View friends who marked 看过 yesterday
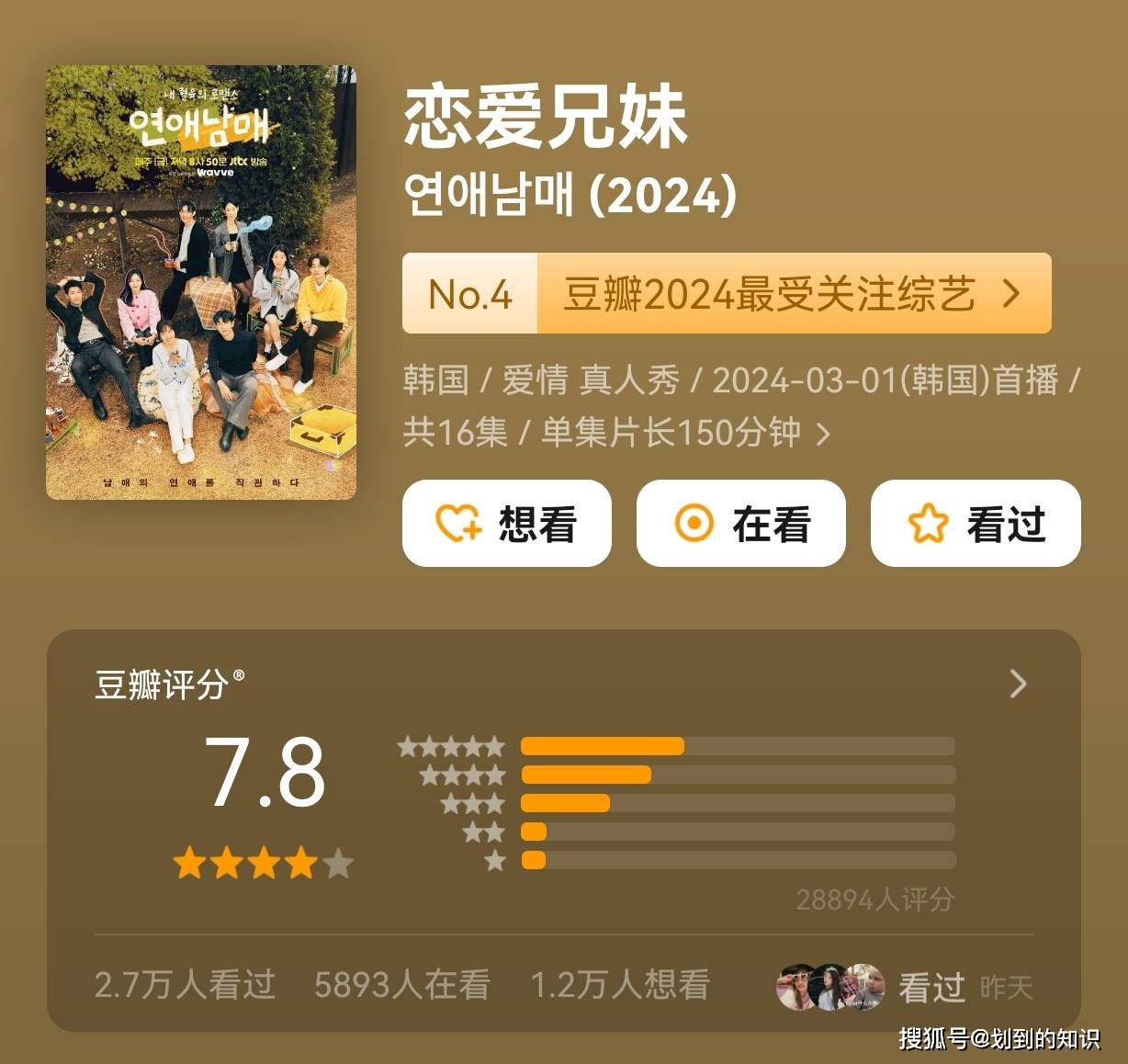1128x1064 pixels. (x=905, y=988)
